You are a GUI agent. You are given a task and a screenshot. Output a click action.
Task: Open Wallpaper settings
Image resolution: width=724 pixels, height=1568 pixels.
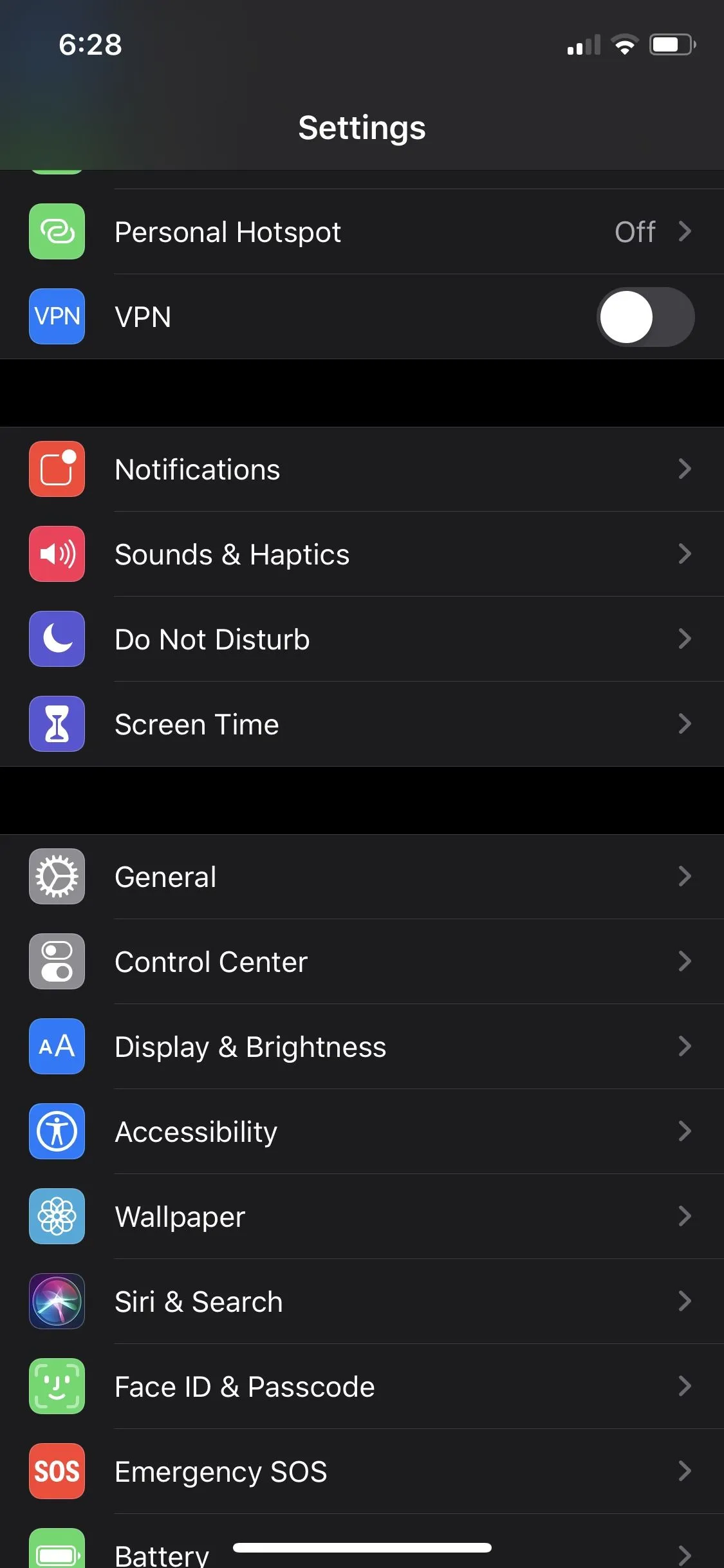point(360,1217)
